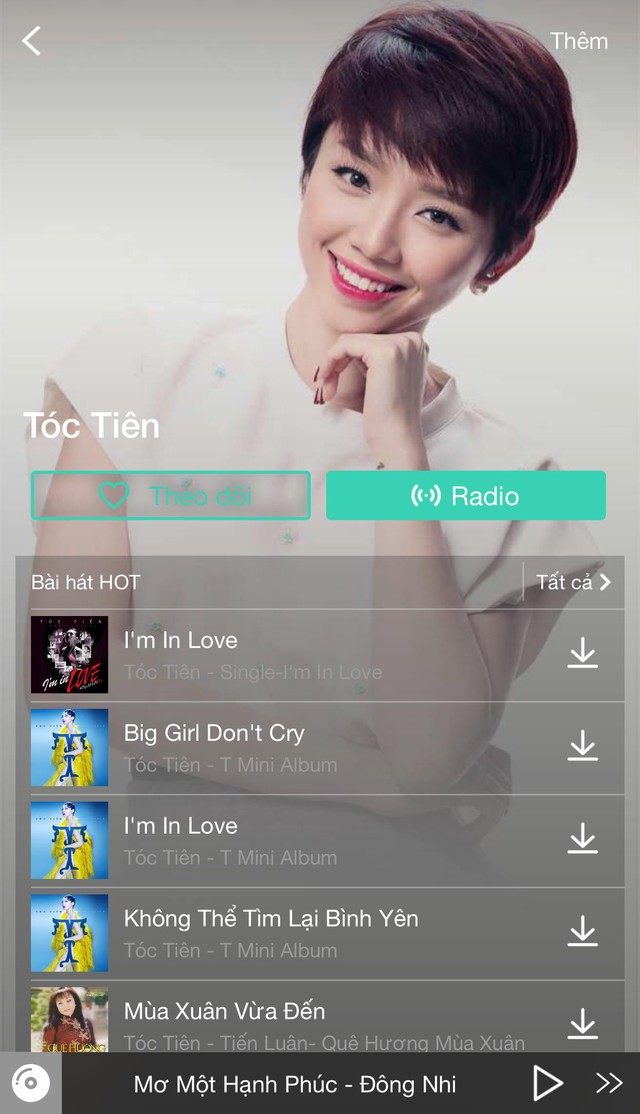Image resolution: width=640 pixels, height=1114 pixels.
Task: Follow Tóc Tiên with Theo dõi button
Action: (170, 495)
